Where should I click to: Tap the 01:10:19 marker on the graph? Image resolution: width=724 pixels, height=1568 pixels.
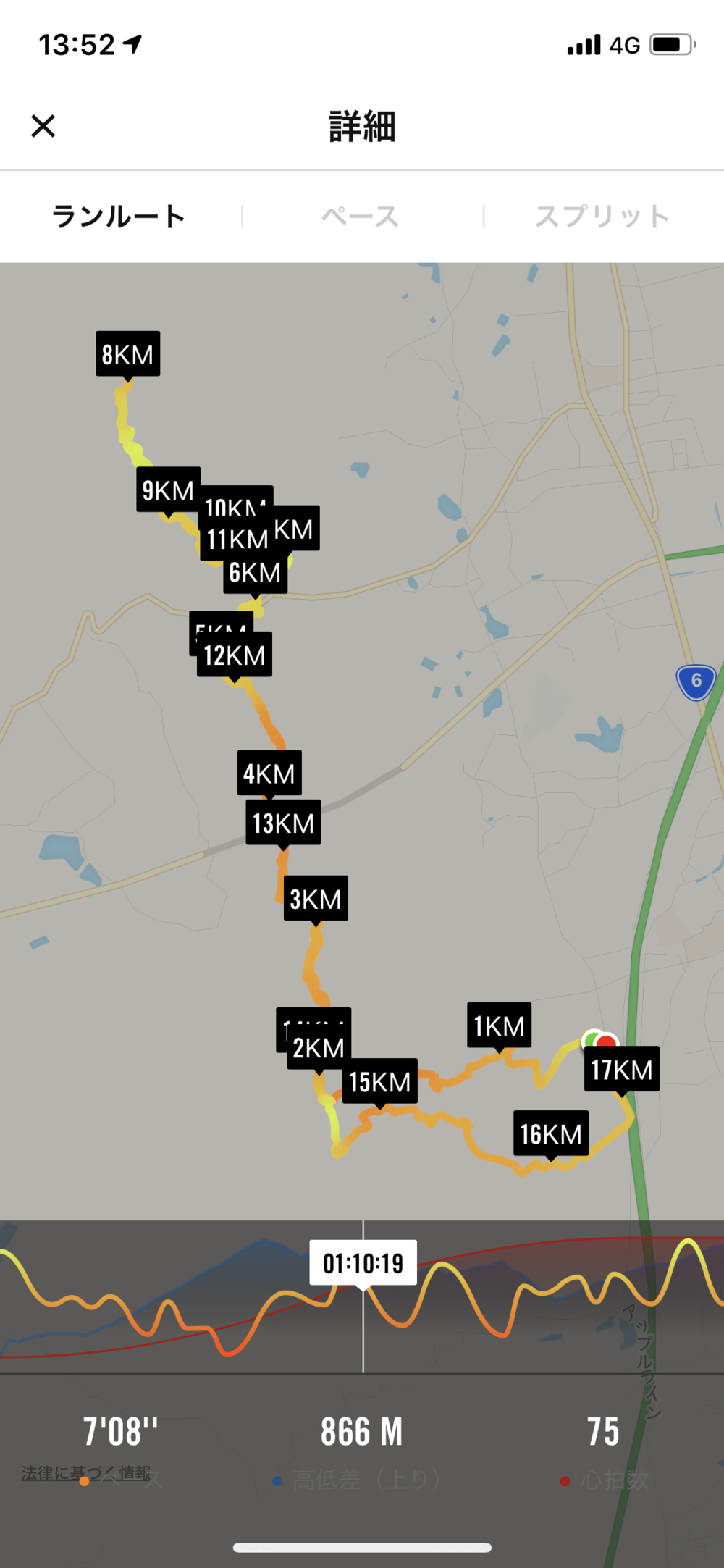[x=363, y=1263]
